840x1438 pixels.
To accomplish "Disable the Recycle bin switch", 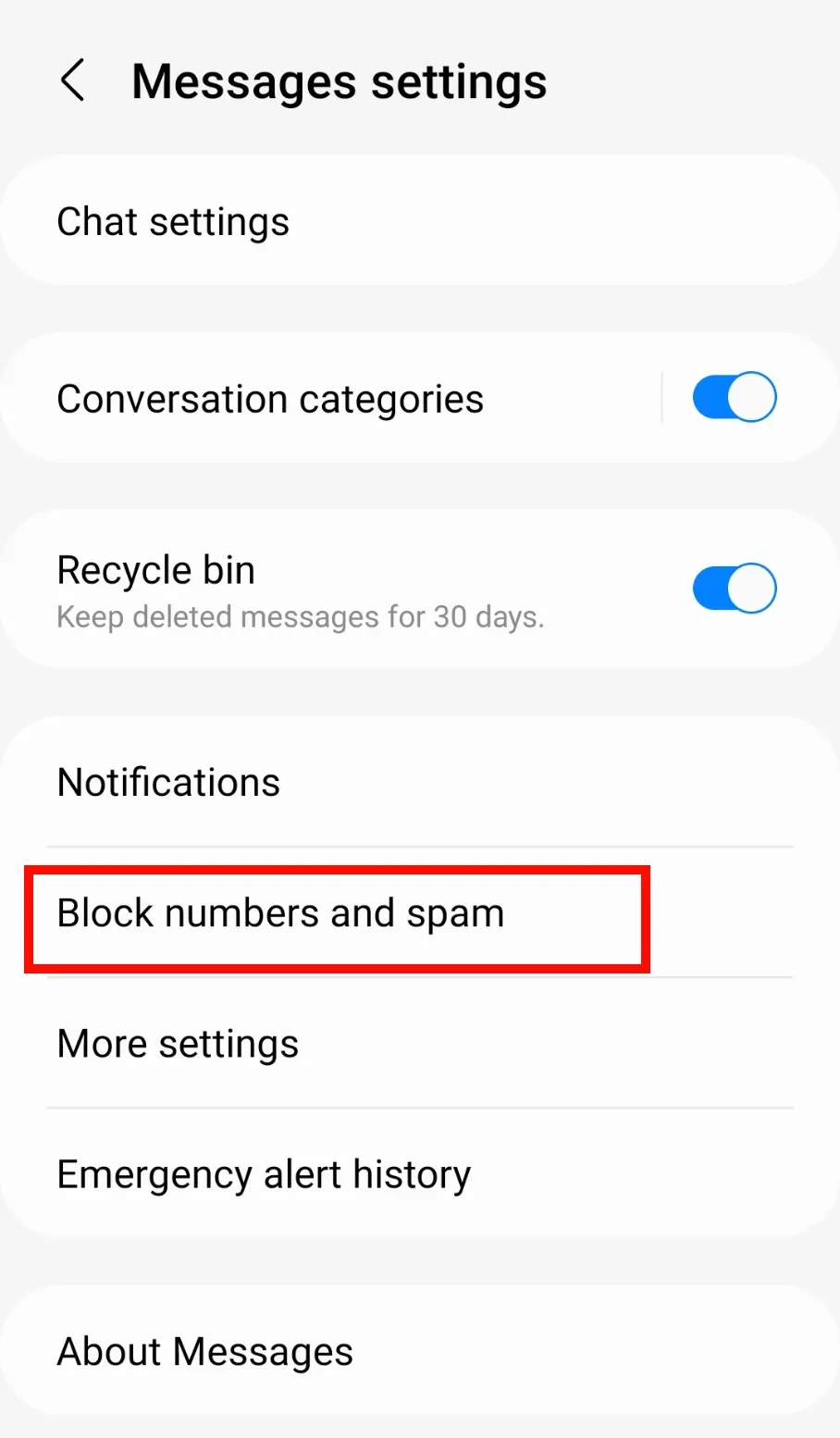I will [x=734, y=588].
